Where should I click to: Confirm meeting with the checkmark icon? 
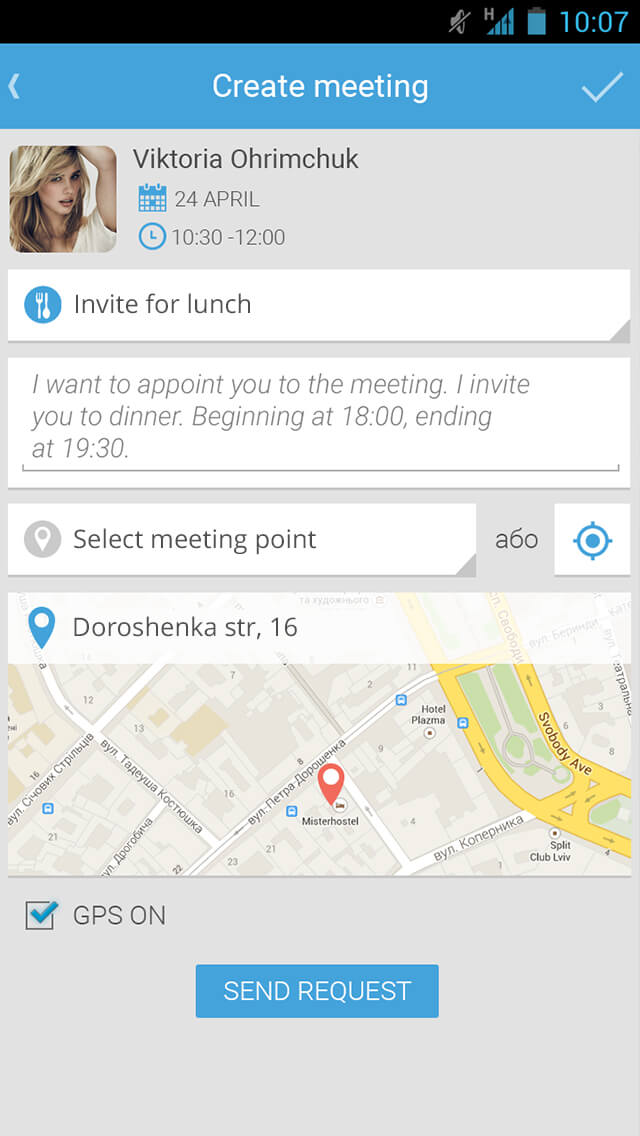602,87
